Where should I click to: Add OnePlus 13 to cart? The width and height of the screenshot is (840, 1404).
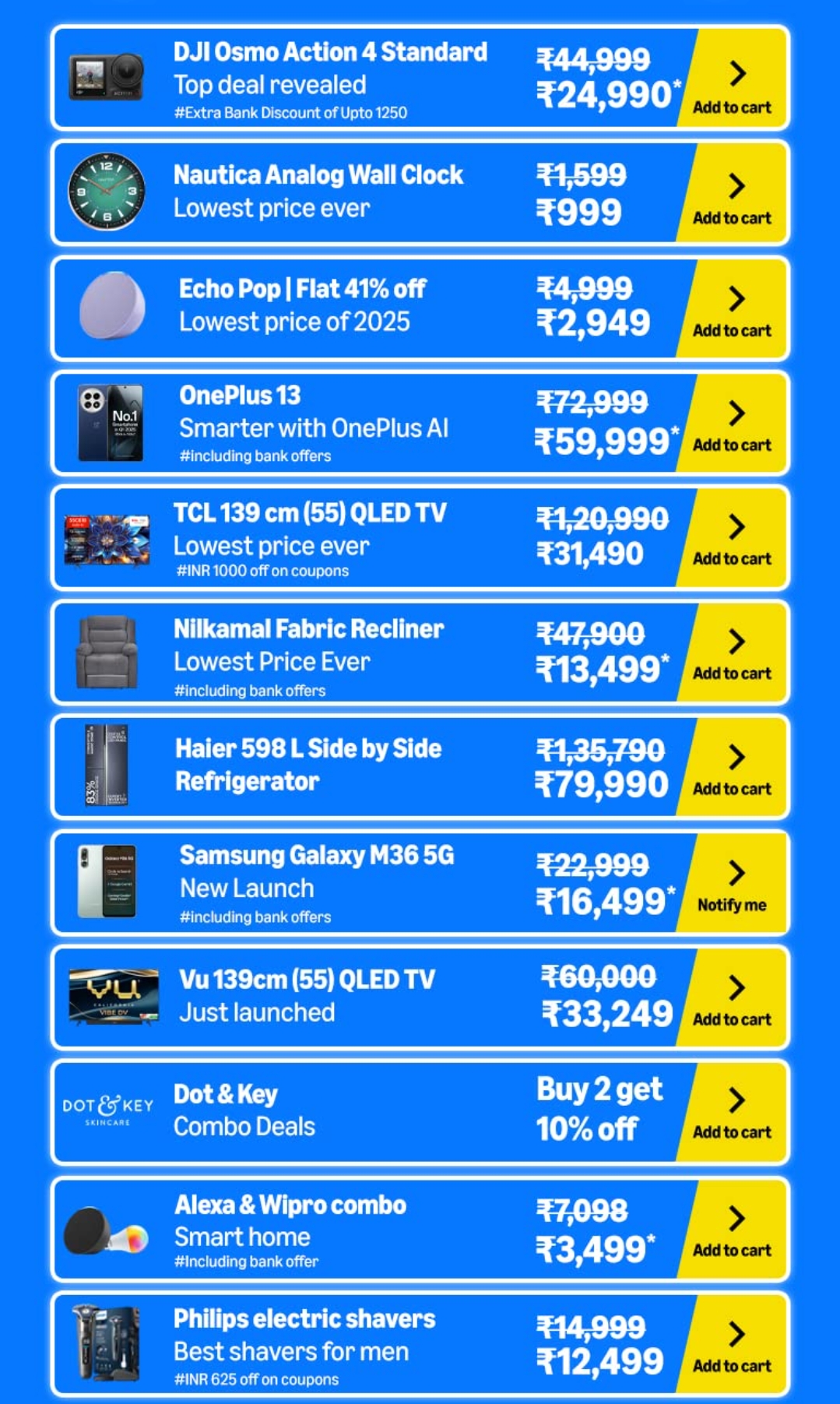732,426
